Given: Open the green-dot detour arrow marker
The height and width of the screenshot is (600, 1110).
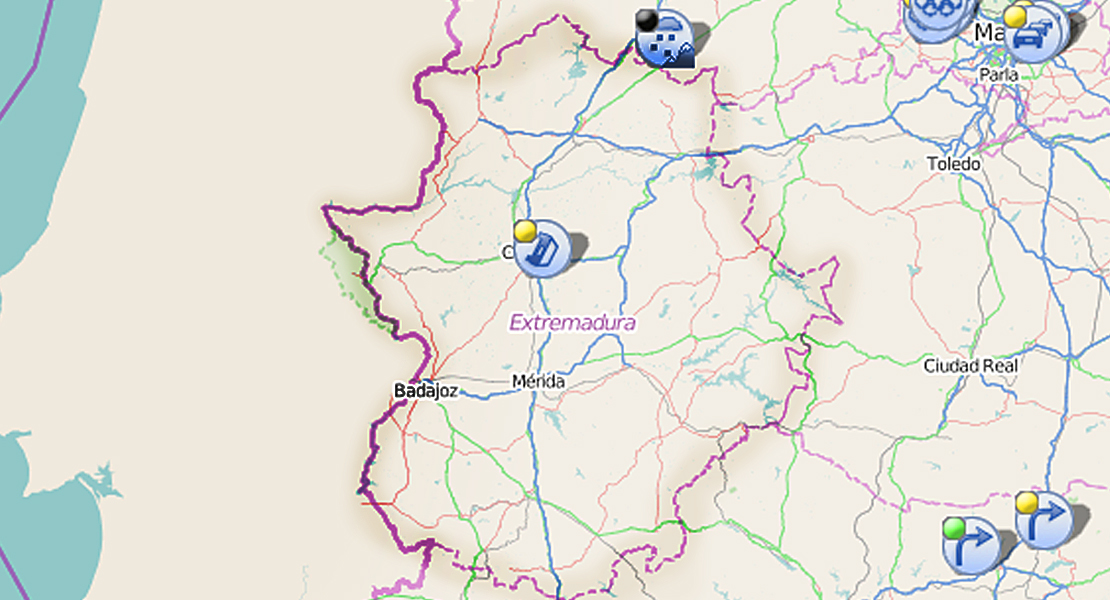Looking at the screenshot, I should [x=971, y=546].
